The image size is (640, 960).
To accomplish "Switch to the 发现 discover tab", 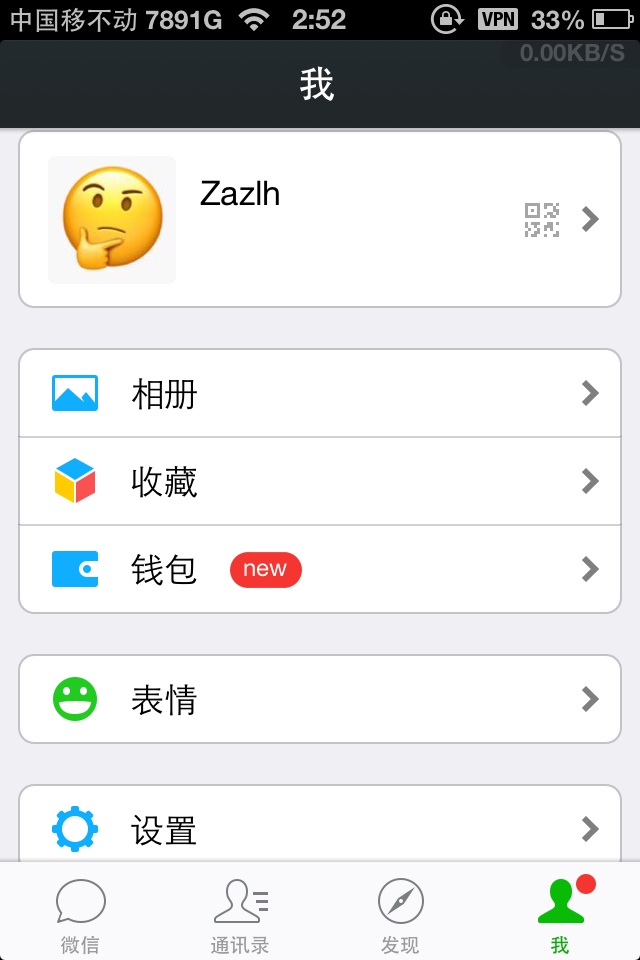I will (x=400, y=914).
